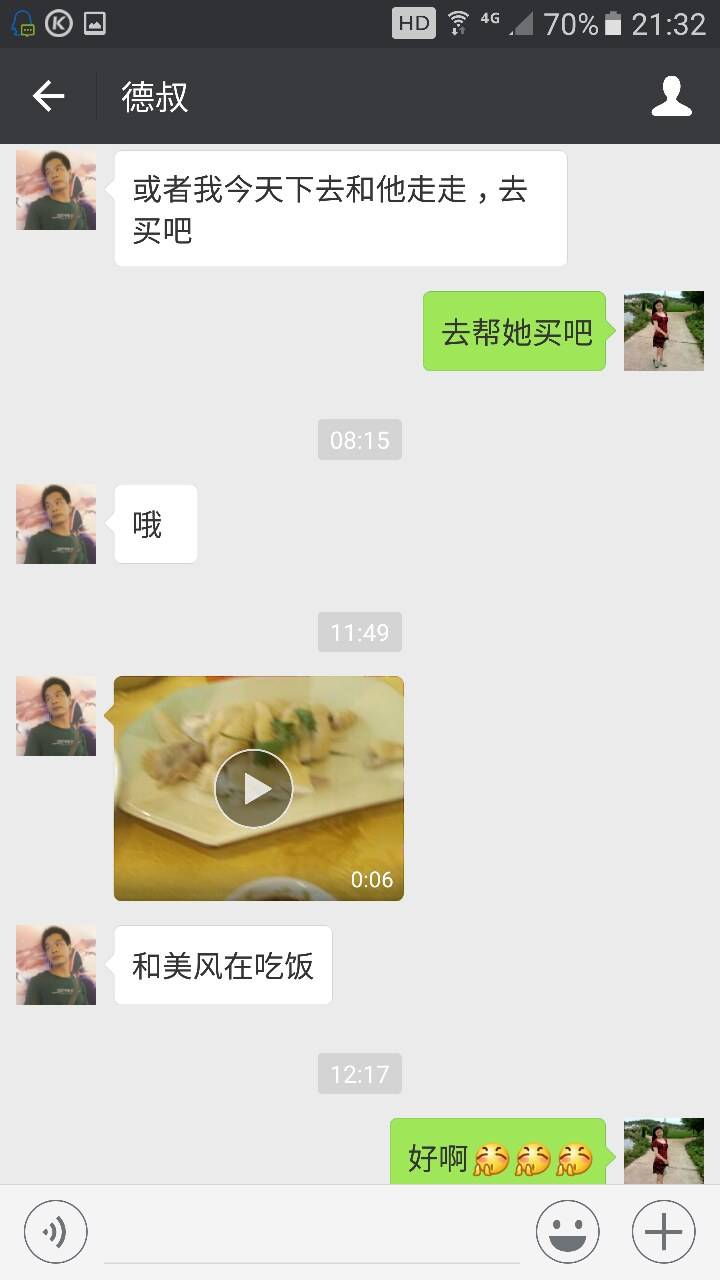This screenshot has height=1280, width=720.
Task: Tap my avatar beside 去帮她买吧
Action: 663,331
